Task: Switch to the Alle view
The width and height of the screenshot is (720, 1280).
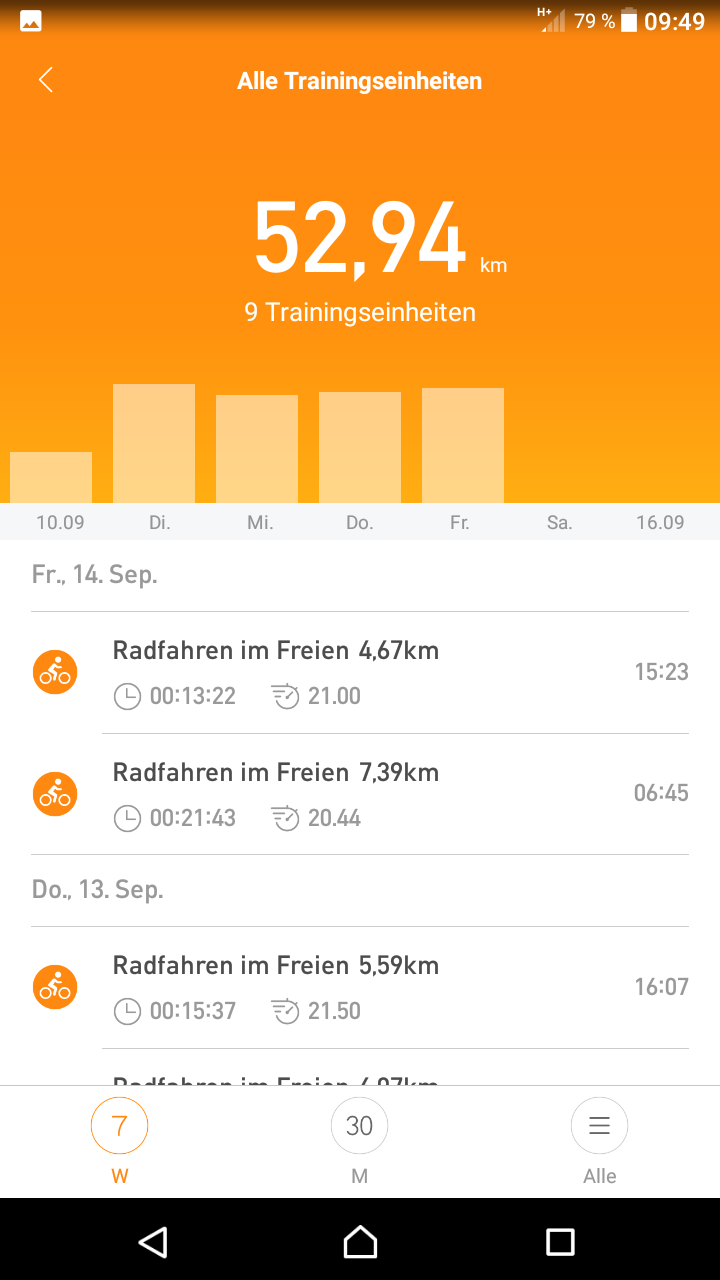Action: [599, 1127]
